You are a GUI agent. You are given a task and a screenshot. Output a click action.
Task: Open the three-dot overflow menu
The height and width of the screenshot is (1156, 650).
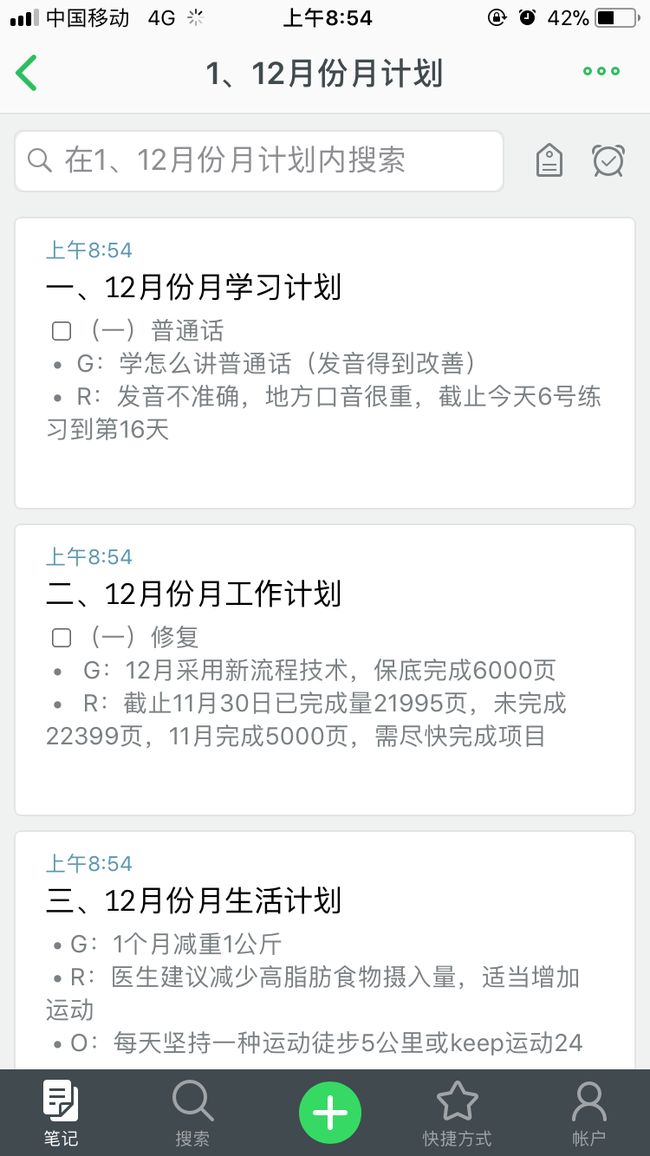tap(601, 72)
